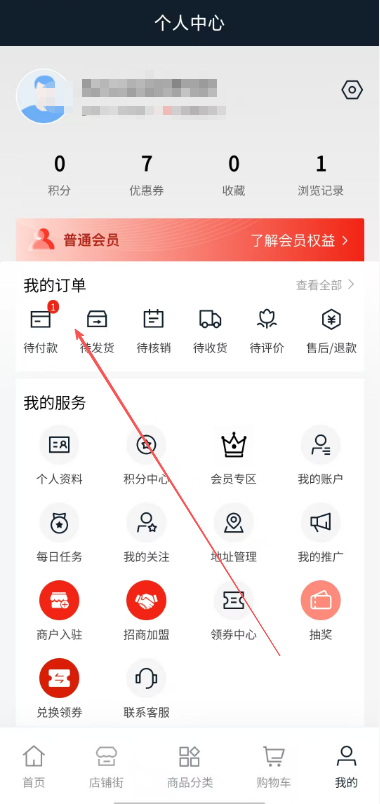380x804 pixels.
Task: Open 抽奖 lottery
Action: tap(321, 611)
